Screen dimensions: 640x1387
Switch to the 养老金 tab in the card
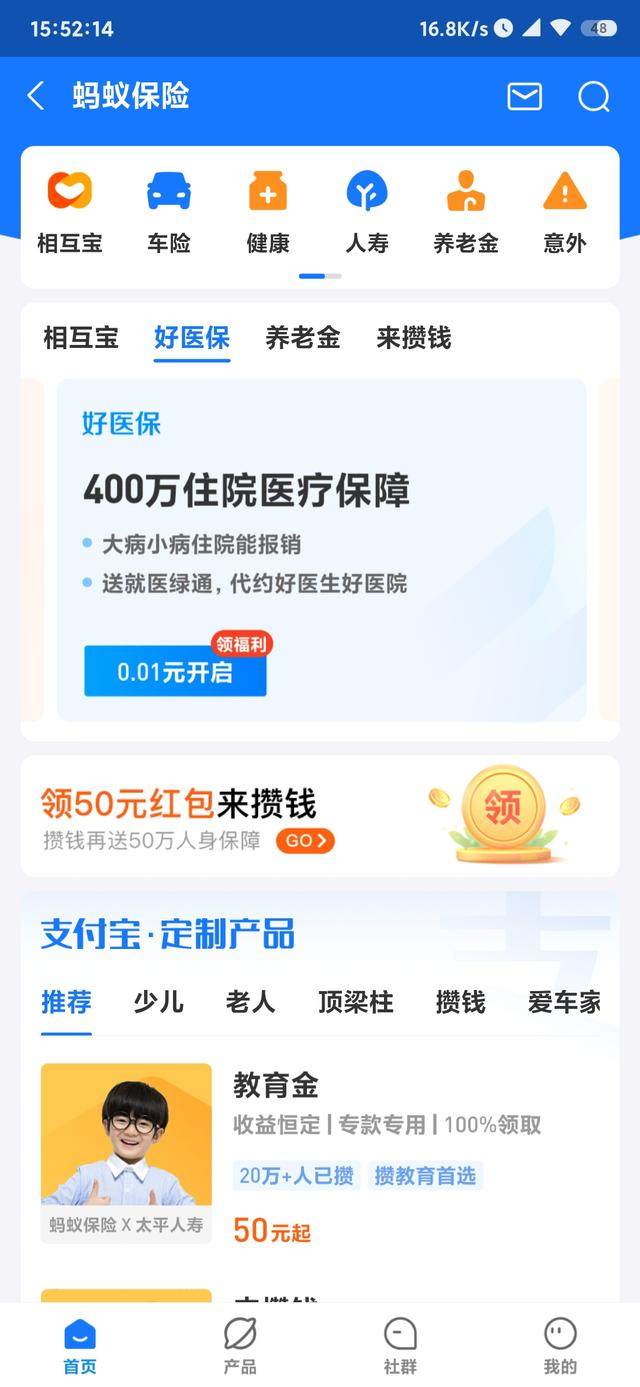(302, 338)
